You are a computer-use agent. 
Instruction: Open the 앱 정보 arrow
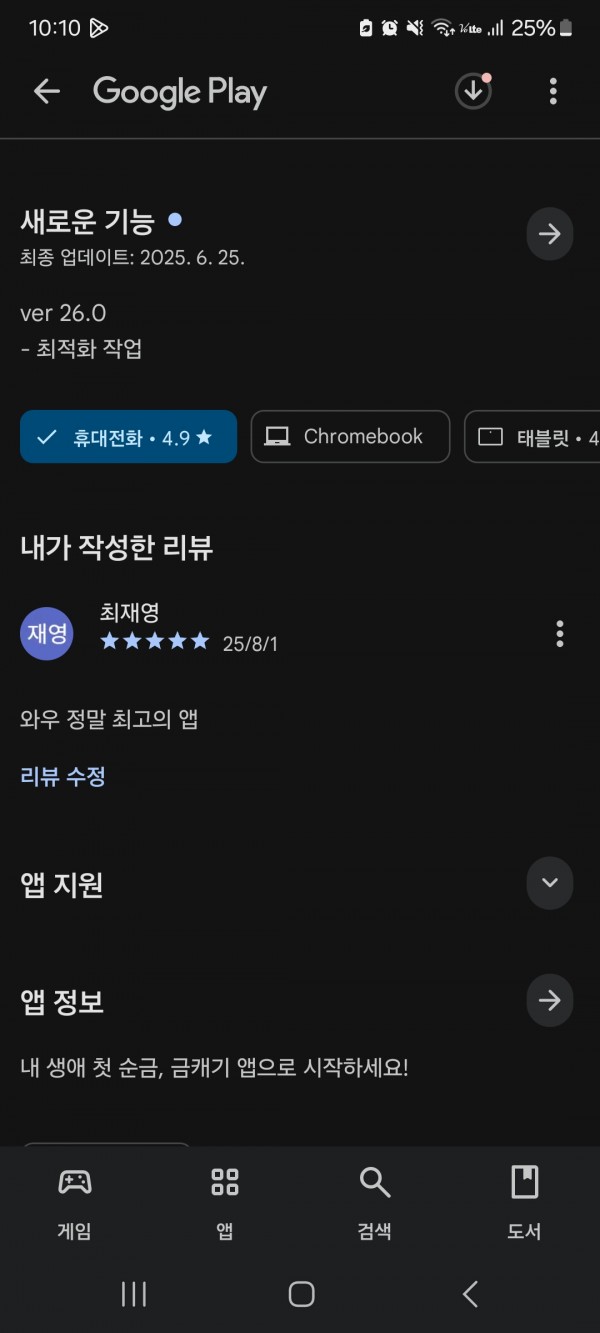tap(550, 1000)
